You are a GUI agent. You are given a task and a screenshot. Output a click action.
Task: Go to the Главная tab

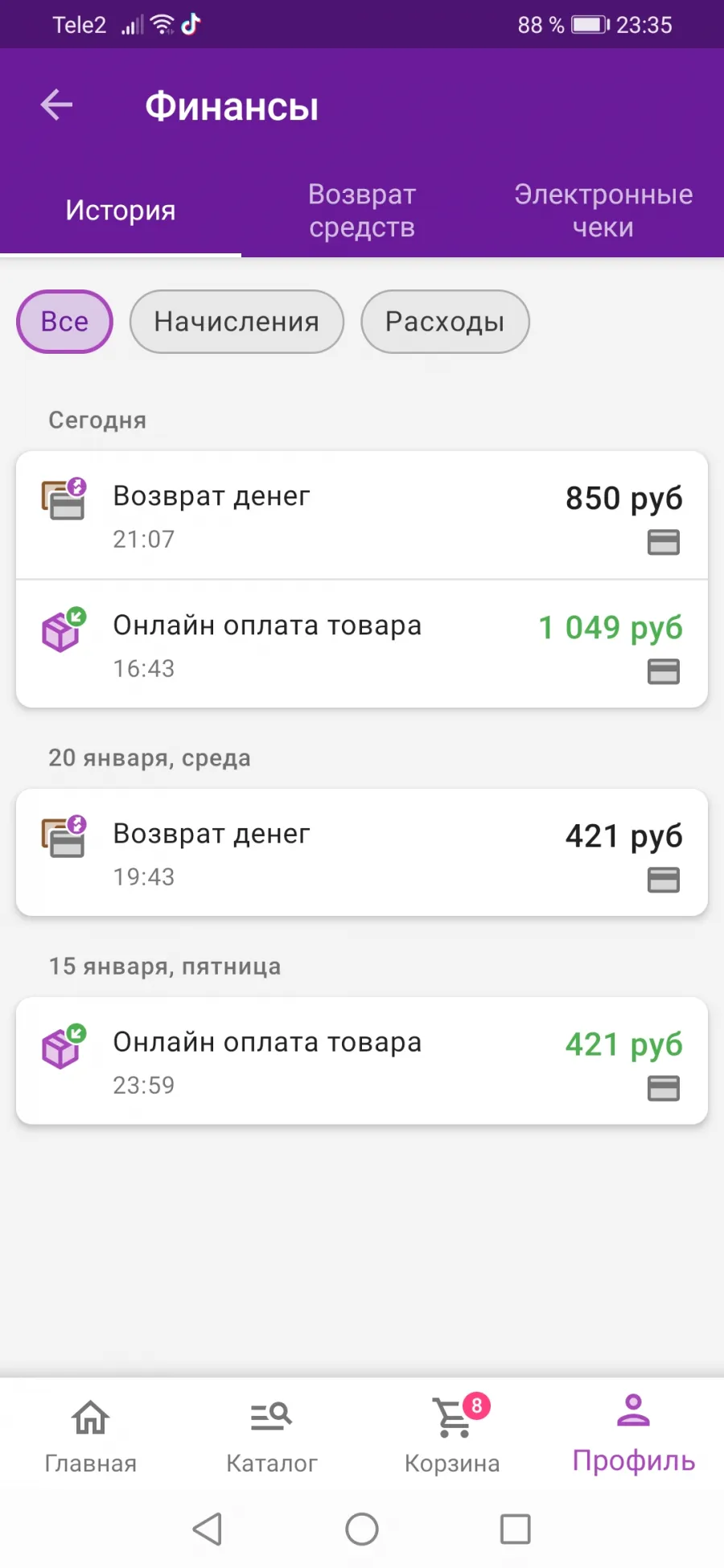(90, 1435)
